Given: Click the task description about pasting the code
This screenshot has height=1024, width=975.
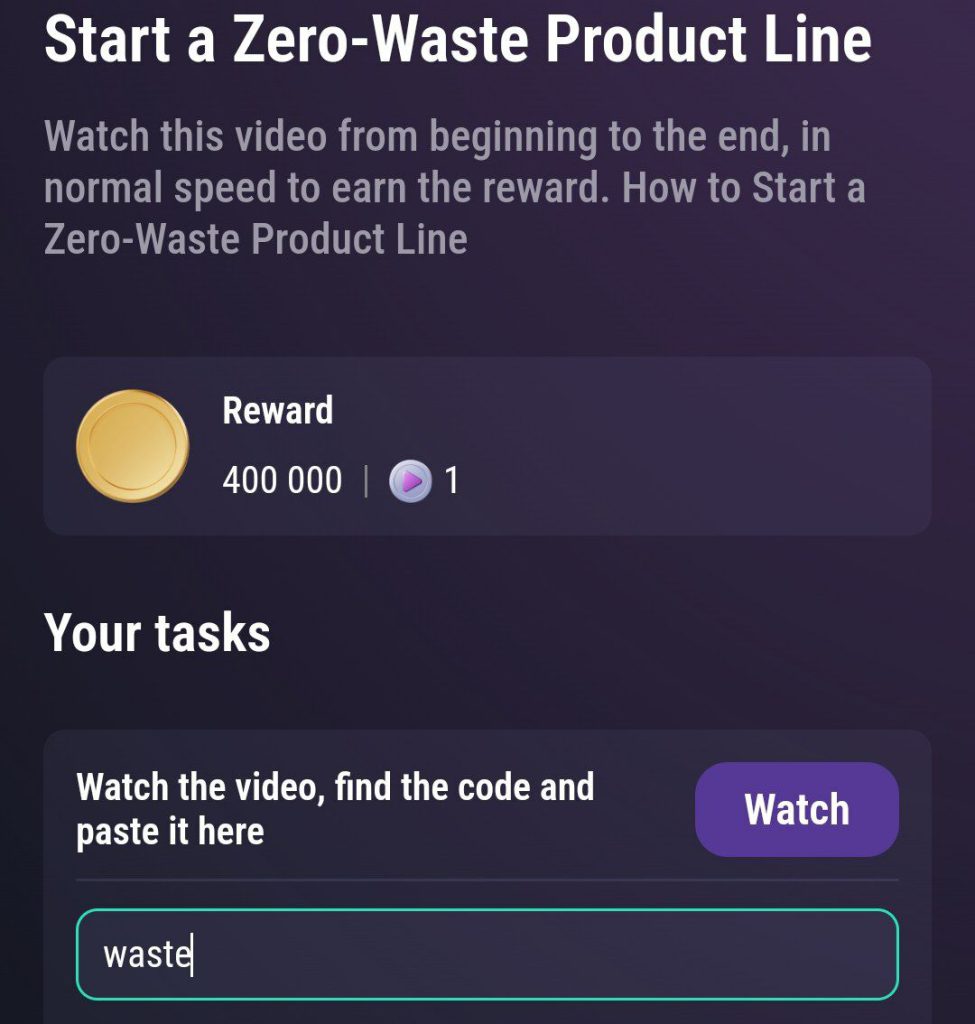Looking at the screenshot, I should click(x=335, y=810).
